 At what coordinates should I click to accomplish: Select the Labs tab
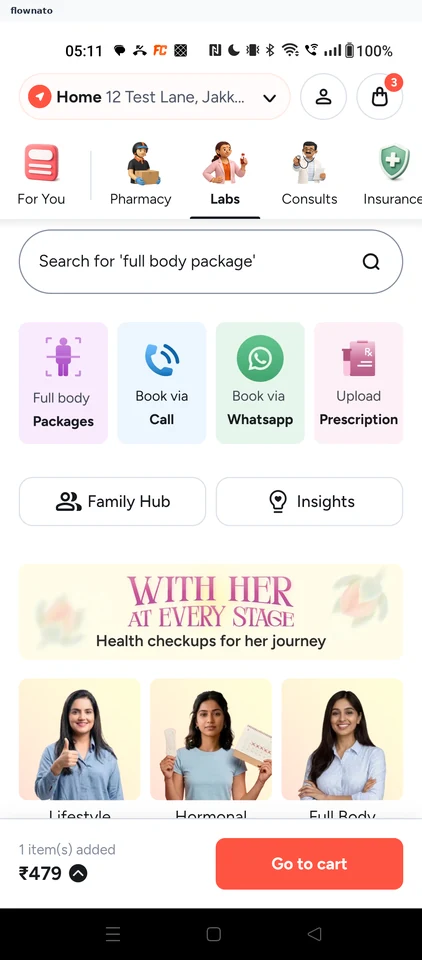[225, 175]
